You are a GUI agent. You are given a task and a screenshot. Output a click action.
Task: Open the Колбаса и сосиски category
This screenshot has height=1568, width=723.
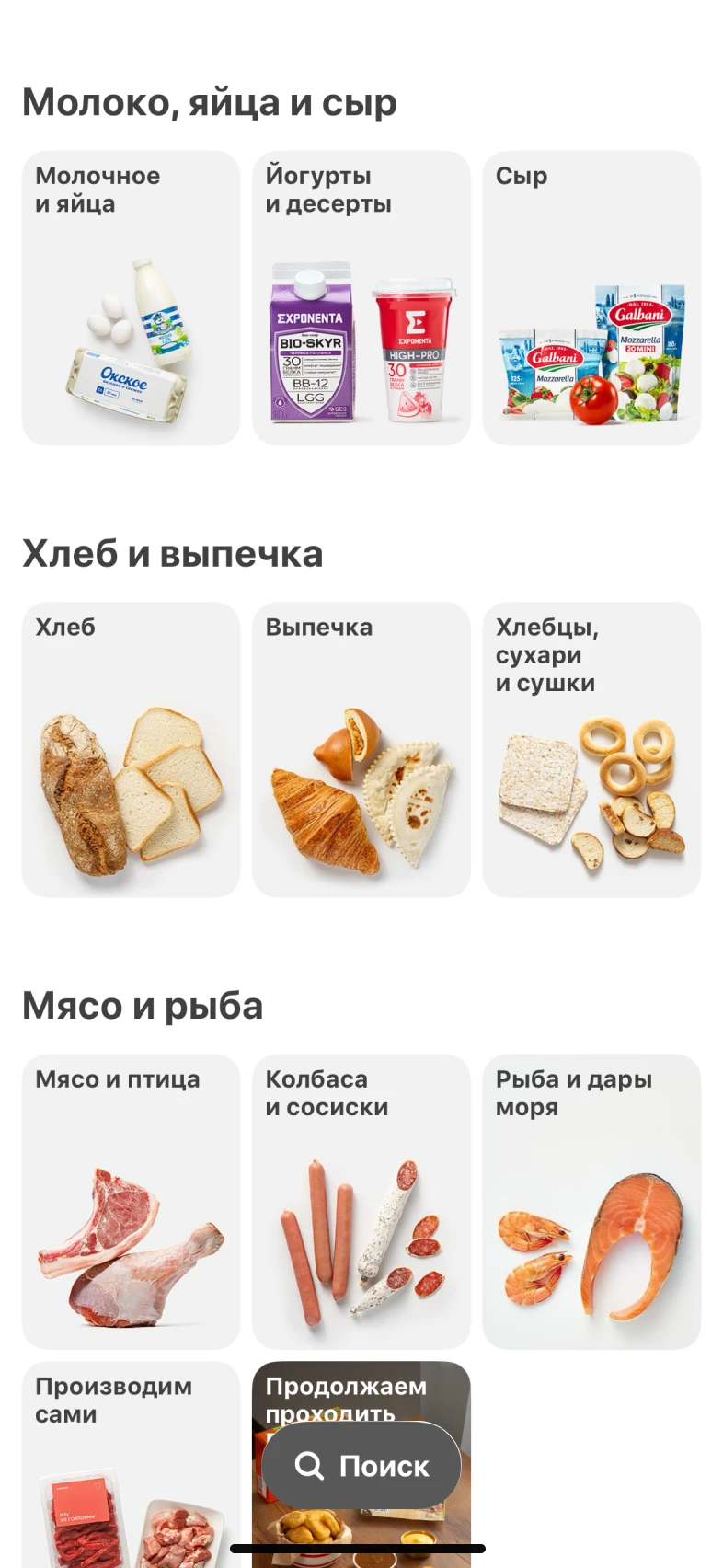click(x=361, y=1201)
